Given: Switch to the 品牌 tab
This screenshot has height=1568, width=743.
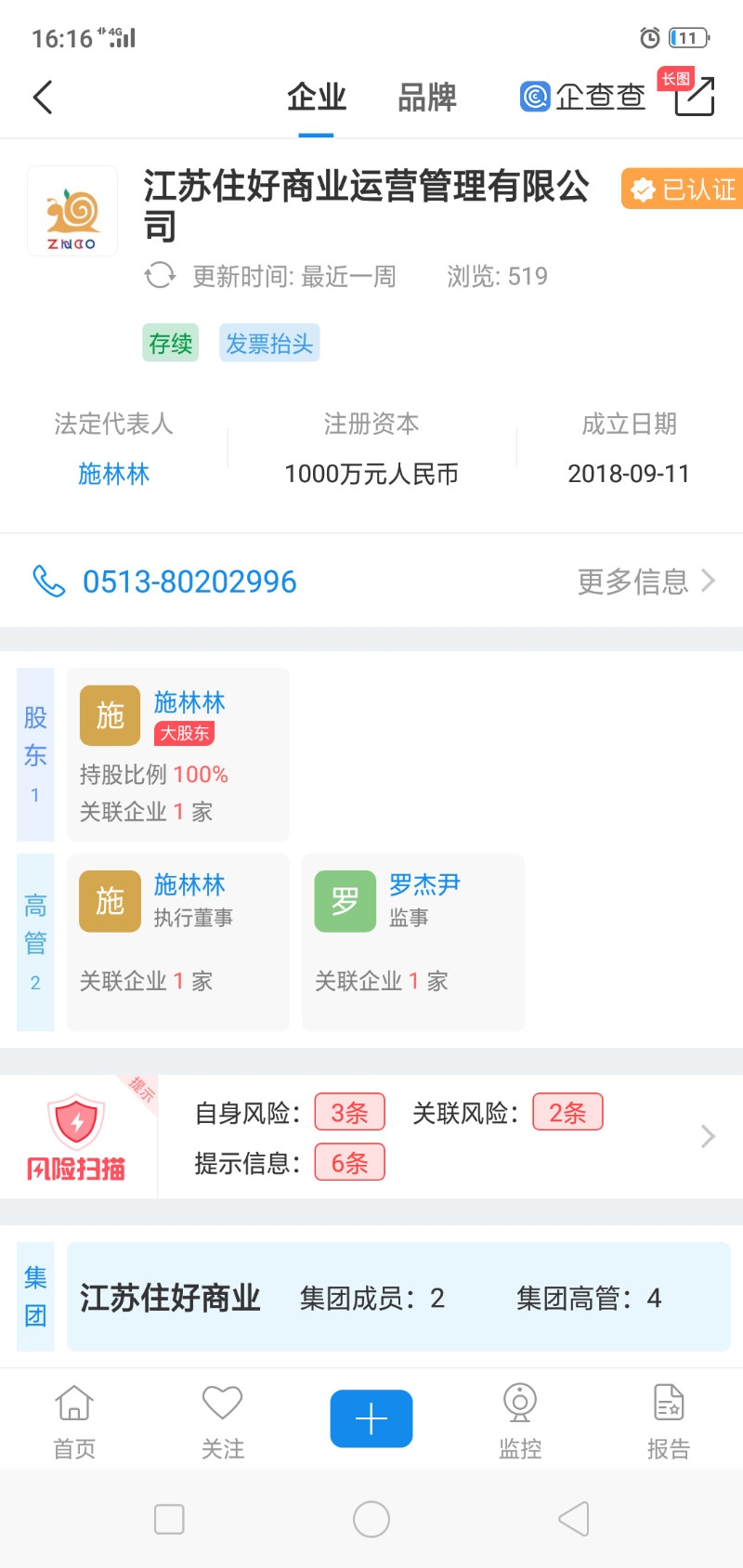Looking at the screenshot, I should tap(425, 97).
